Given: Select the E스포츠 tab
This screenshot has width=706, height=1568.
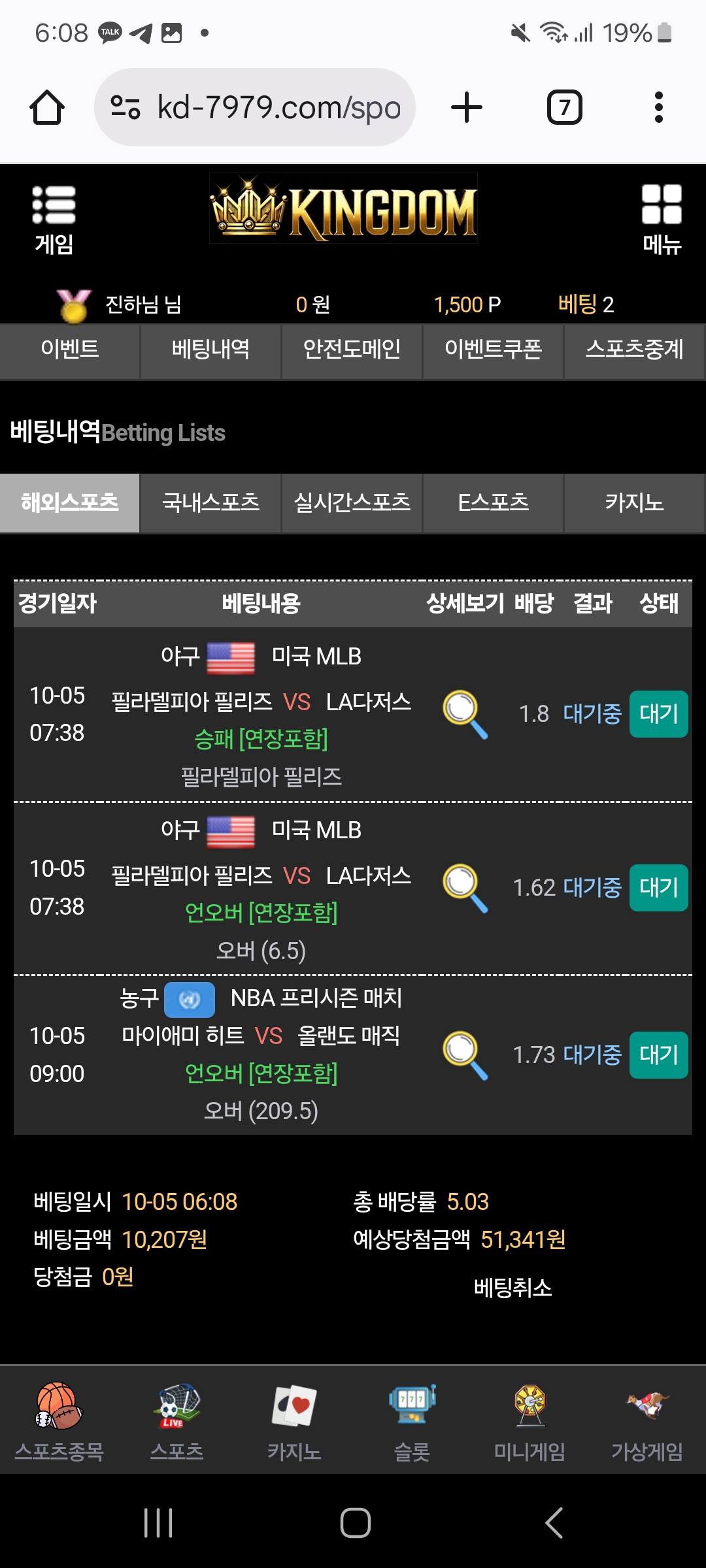Looking at the screenshot, I should [x=493, y=502].
